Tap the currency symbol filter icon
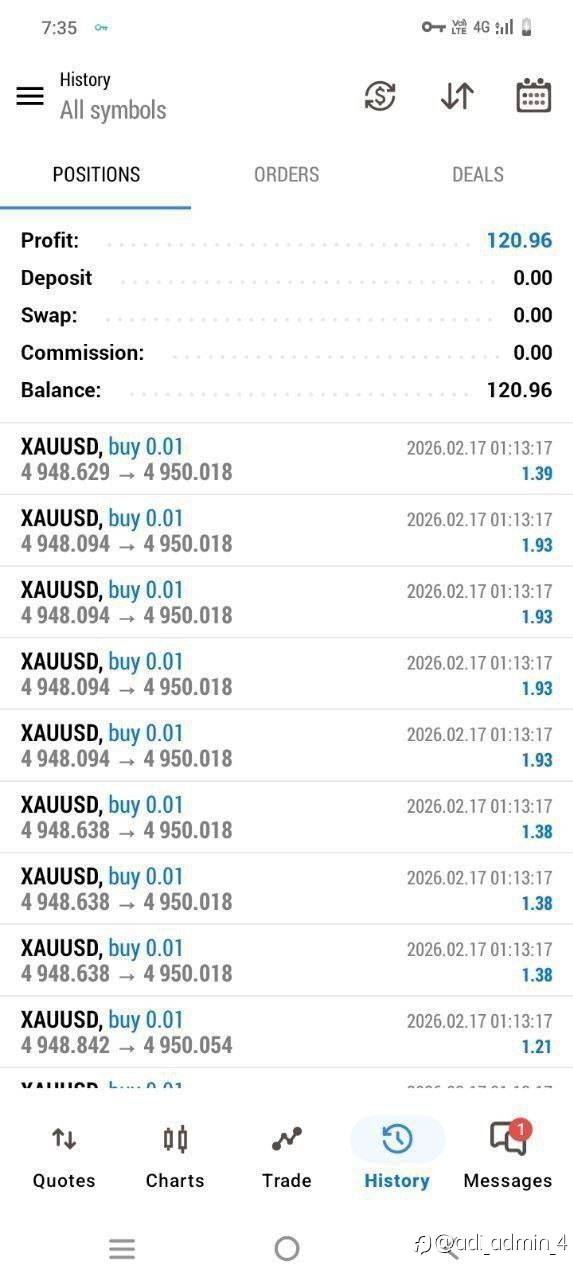The image size is (573, 1280). coord(380,96)
